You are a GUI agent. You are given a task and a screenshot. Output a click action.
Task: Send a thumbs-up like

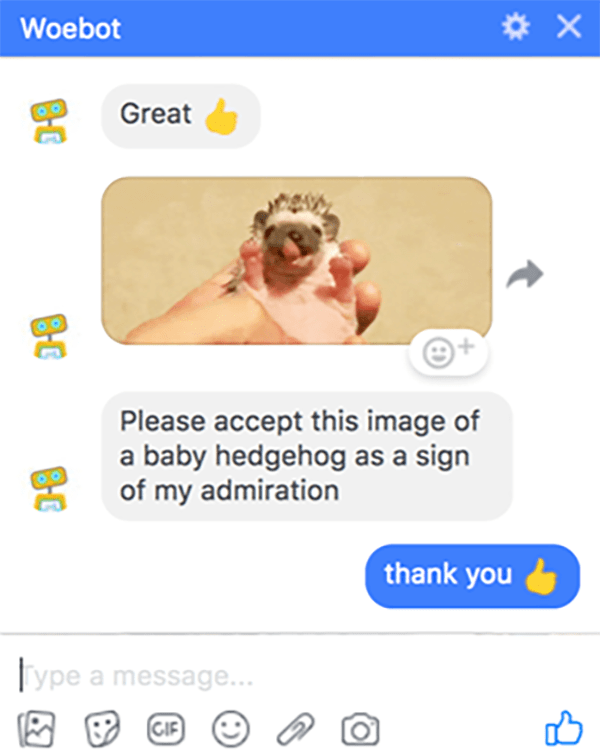click(x=562, y=726)
